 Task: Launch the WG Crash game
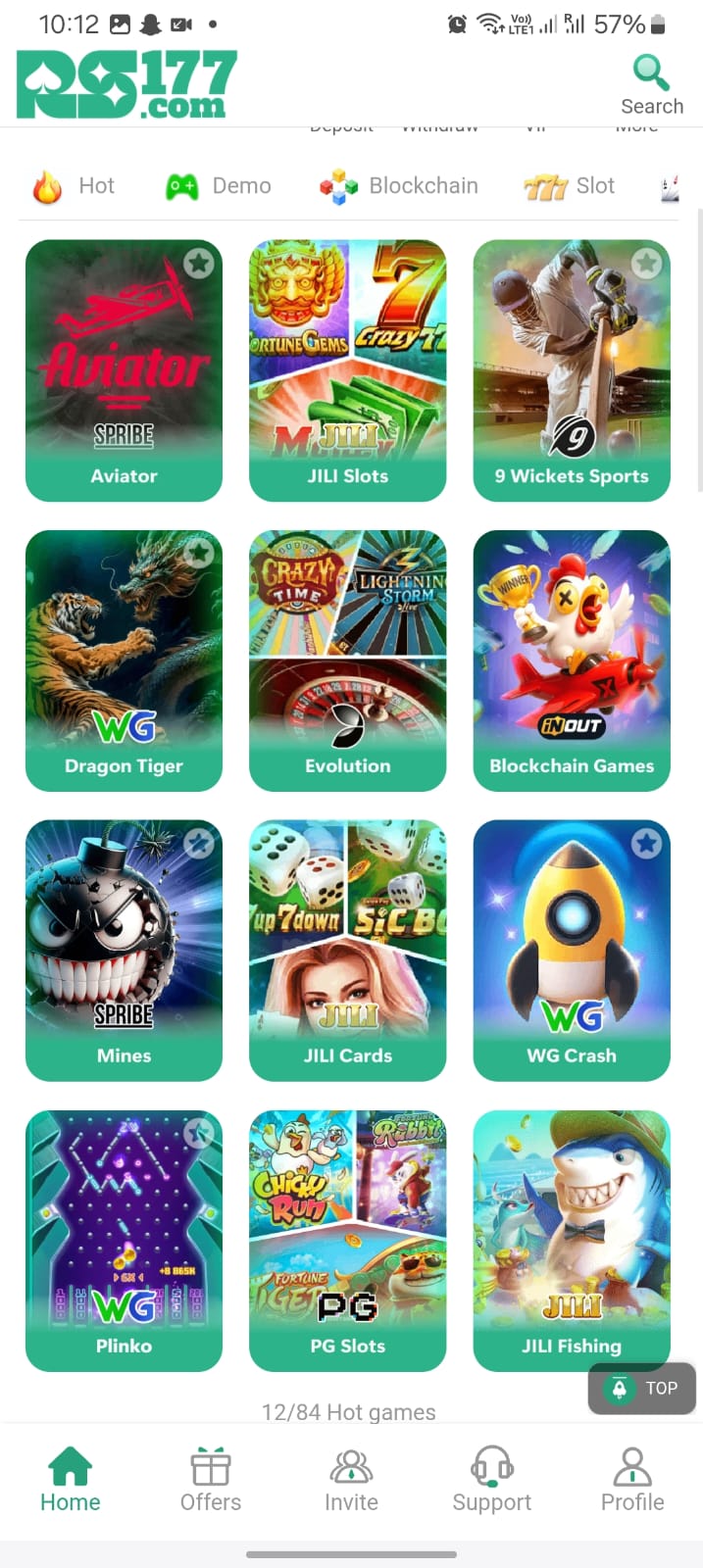pos(572,950)
